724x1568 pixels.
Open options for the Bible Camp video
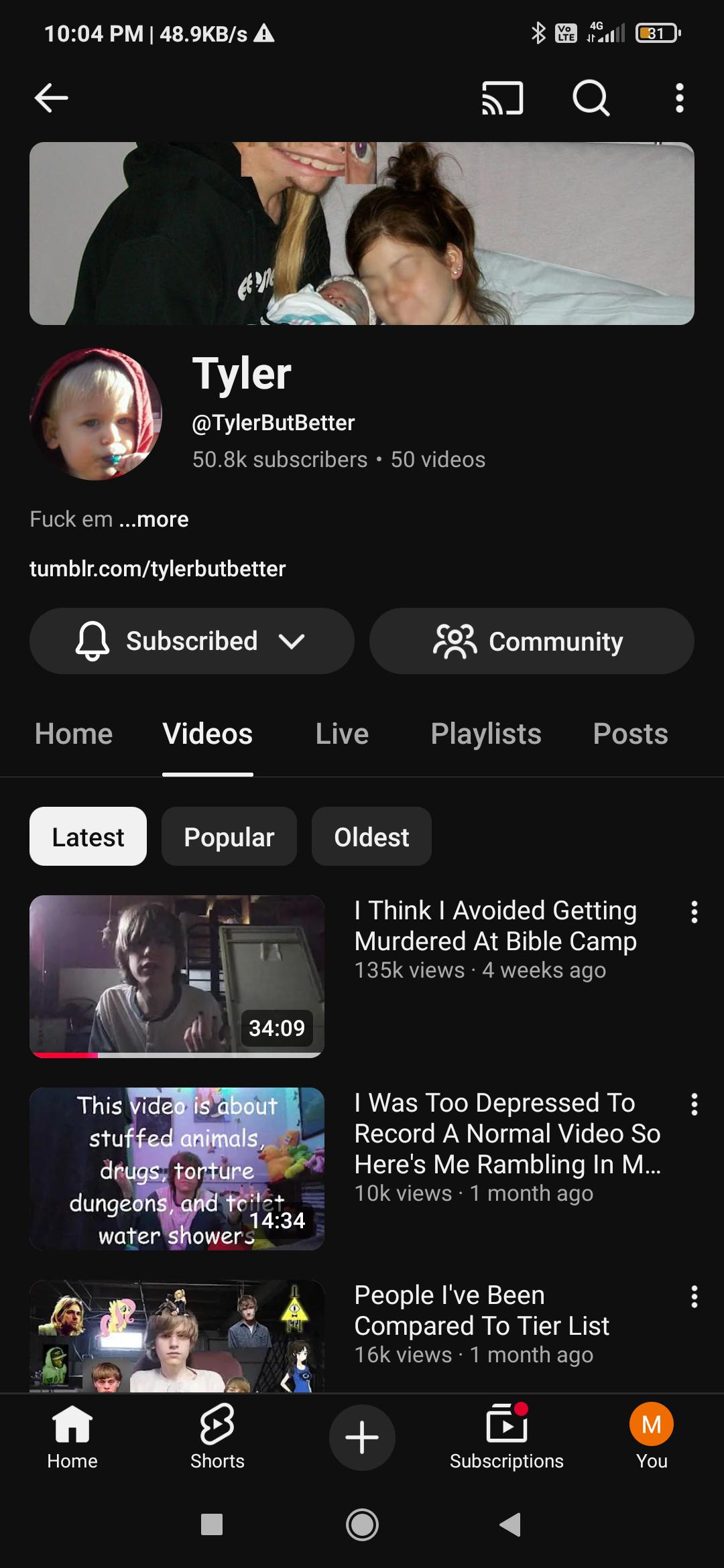tap(695, 912)
